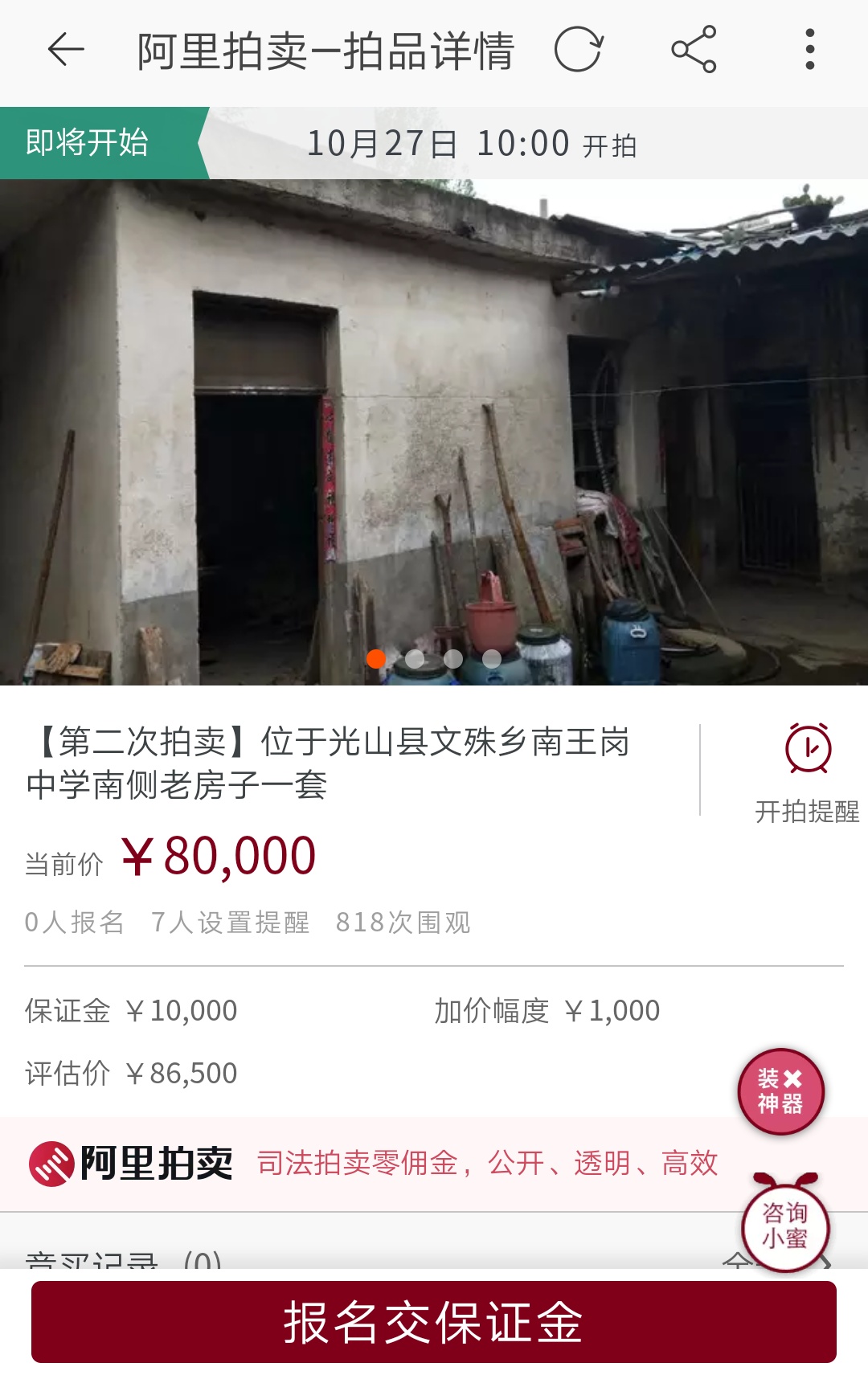Tap the 司法拍卖零佣金 promotional banner

pyautogui.click(x=488, y=1162)
